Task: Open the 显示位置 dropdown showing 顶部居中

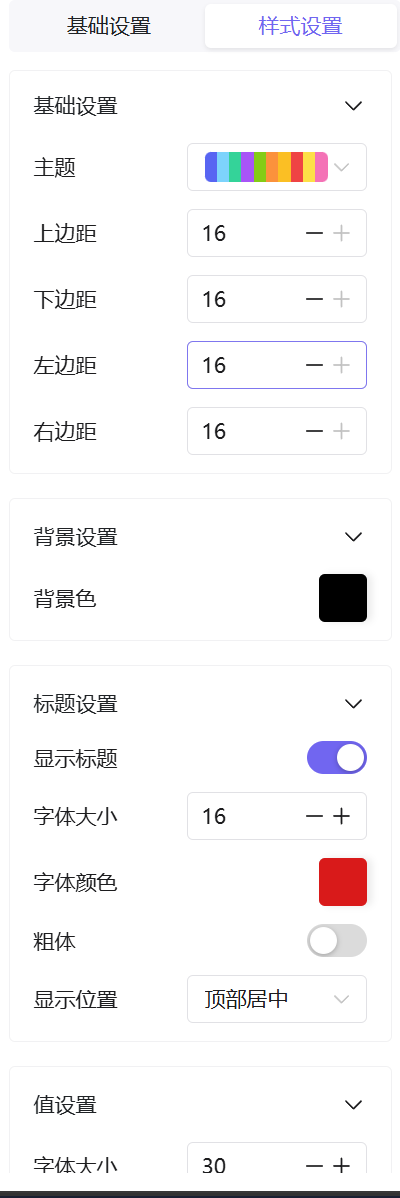Action: tap(277, 999)
